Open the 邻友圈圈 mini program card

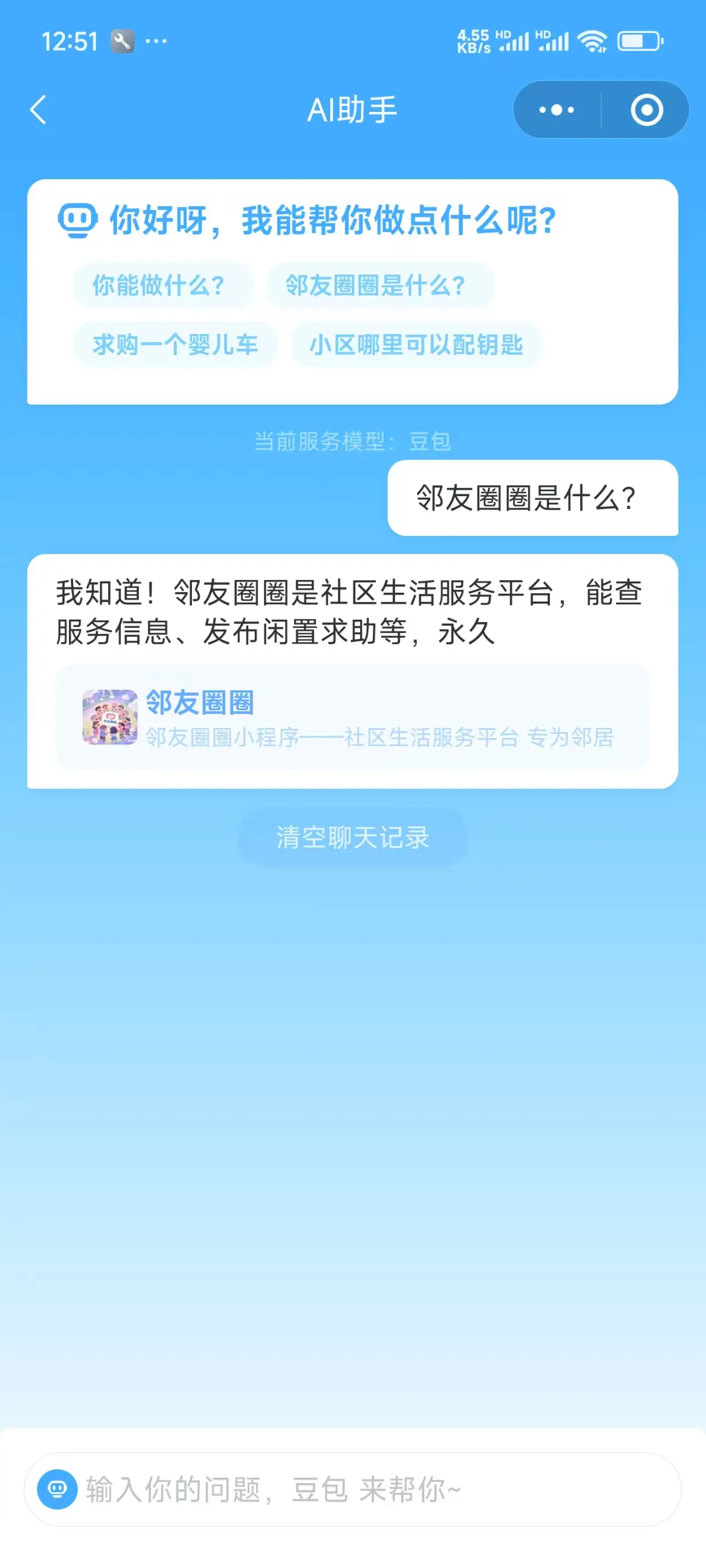tap(352, 717)
